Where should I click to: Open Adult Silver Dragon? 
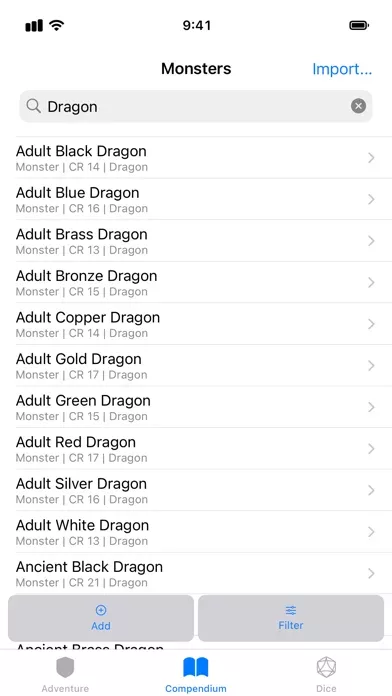point(196,490)
